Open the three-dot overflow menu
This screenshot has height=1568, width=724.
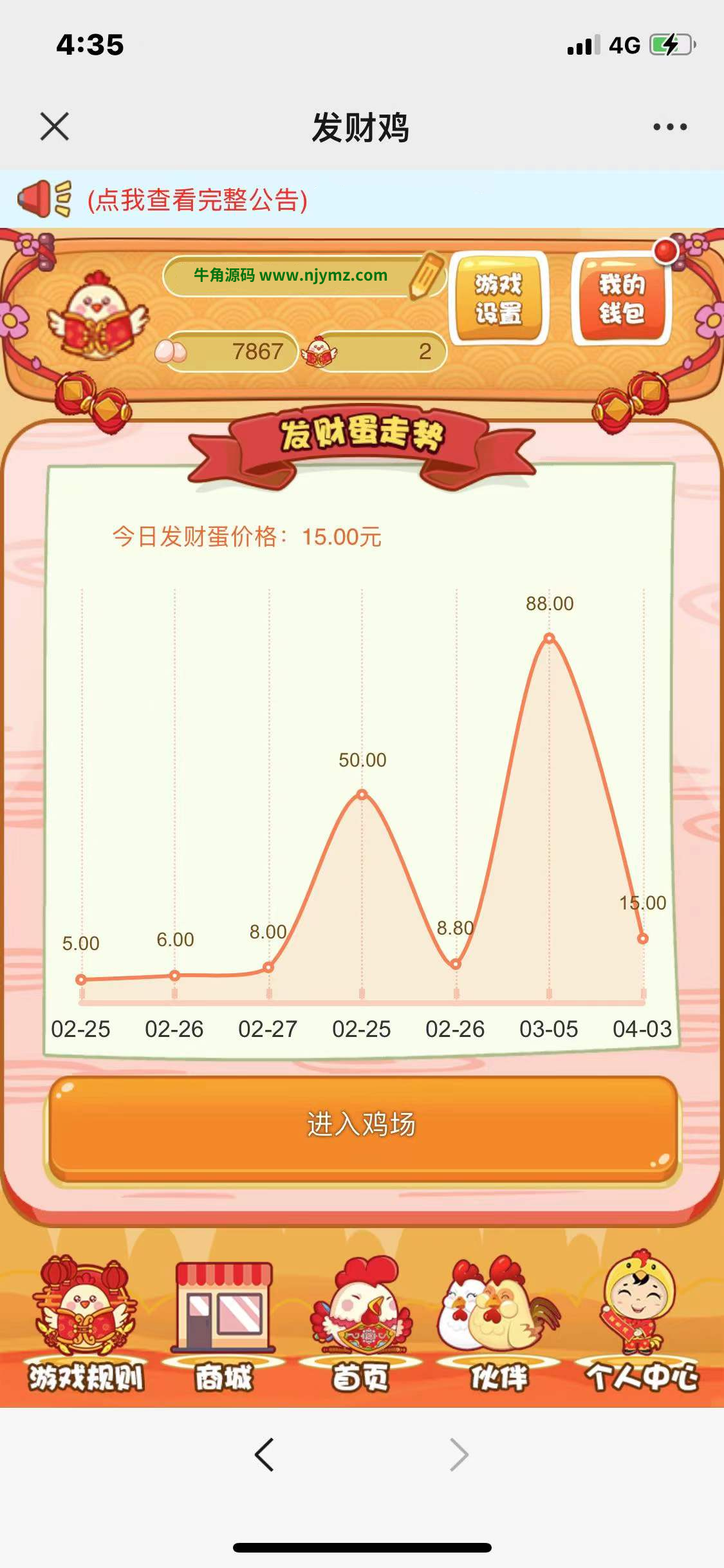(670, 127)
